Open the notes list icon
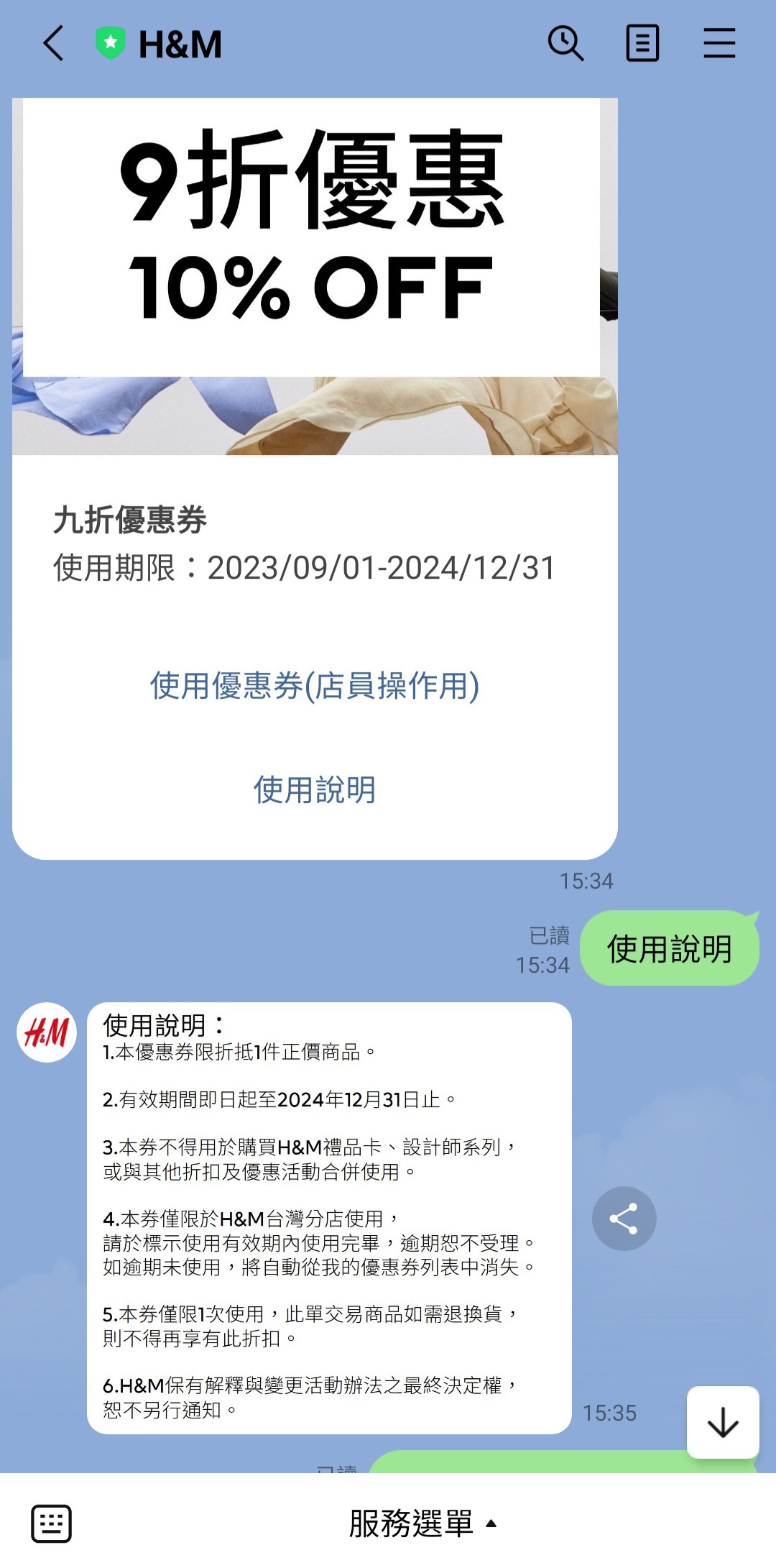The image size is (776, 1568). (x=642, y=43)
